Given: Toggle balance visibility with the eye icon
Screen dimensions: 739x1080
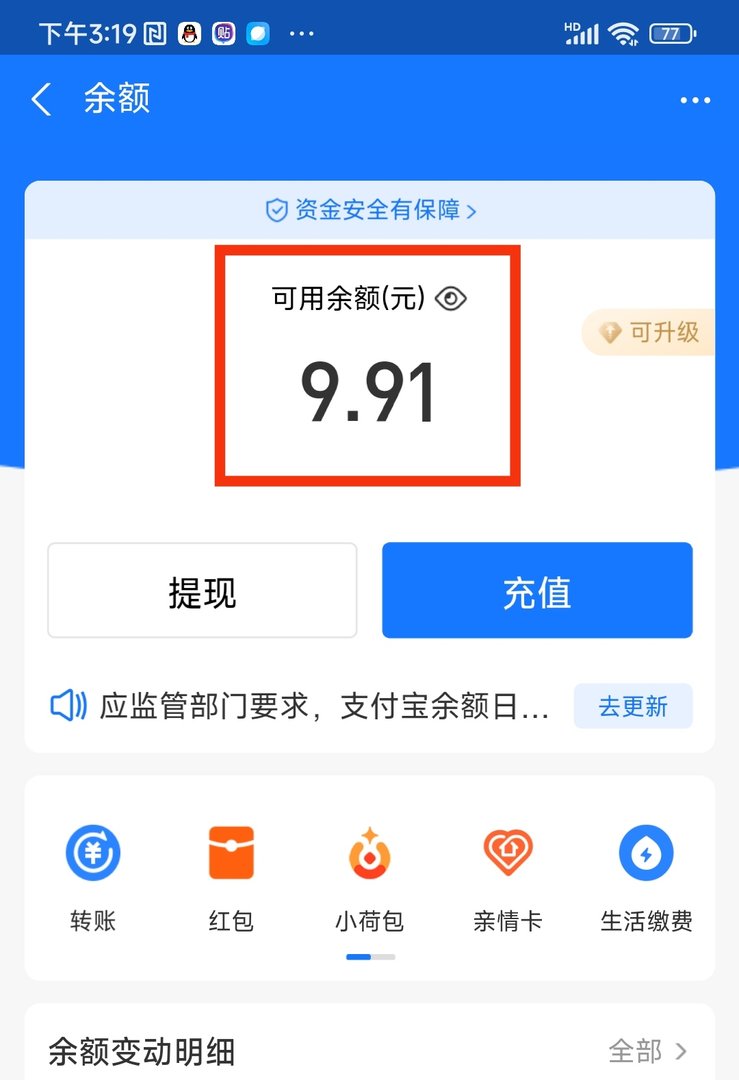Looking at the screenshot, I should coord(450,298).
